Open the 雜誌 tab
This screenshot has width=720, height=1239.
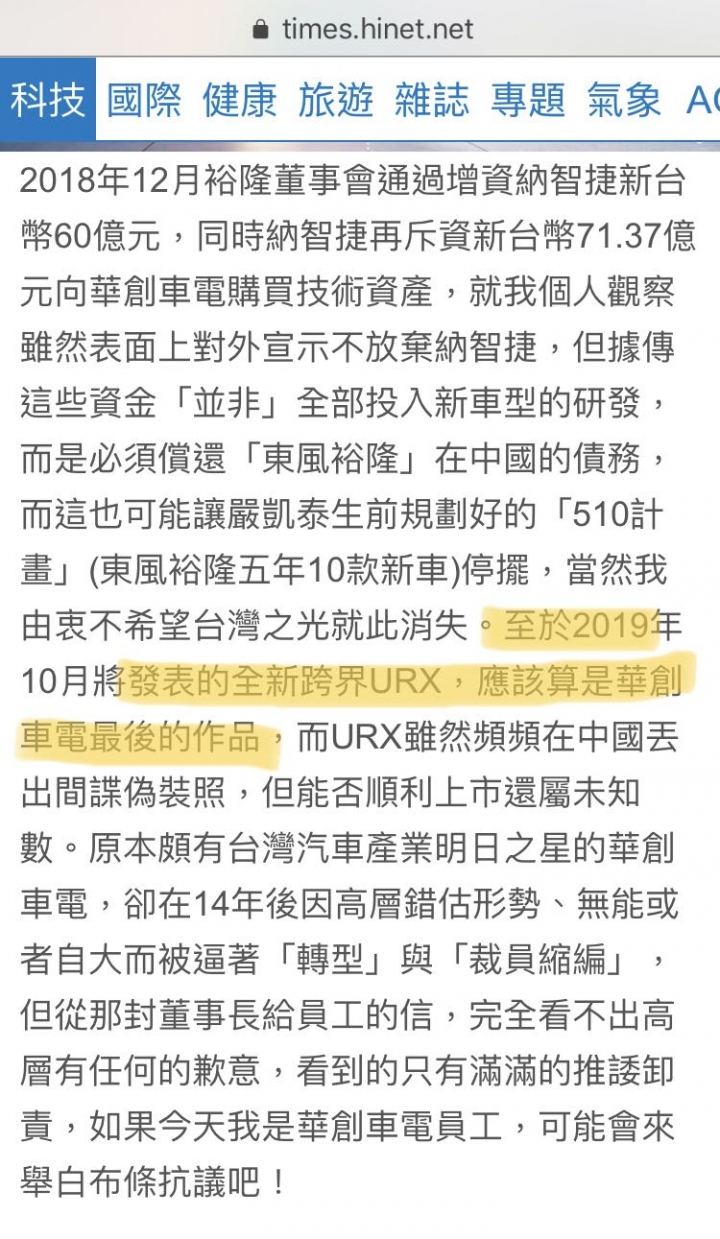(x=432, y=100)
